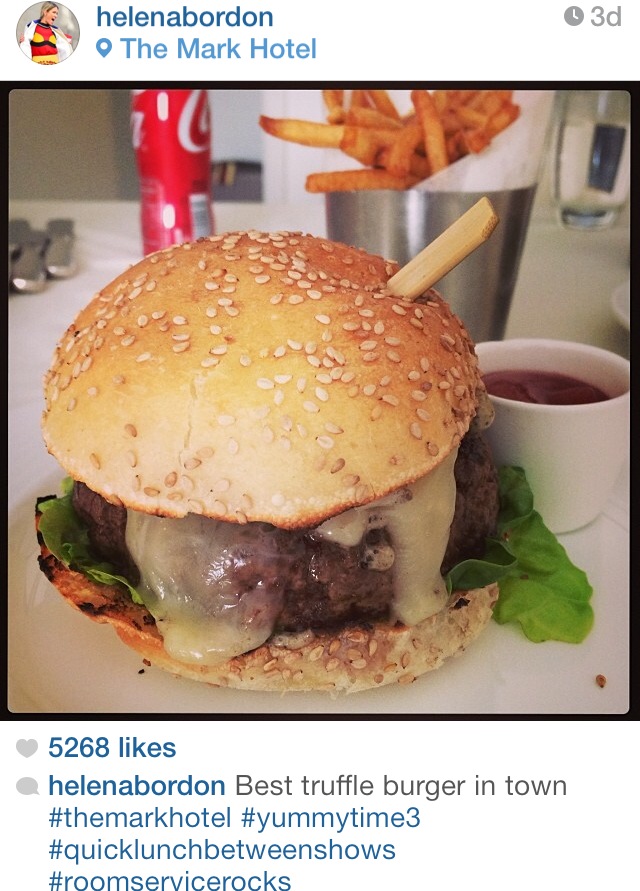Open the #themarkhotel hashtag
The image size is (640, 891).
click(x=139, y=818)
